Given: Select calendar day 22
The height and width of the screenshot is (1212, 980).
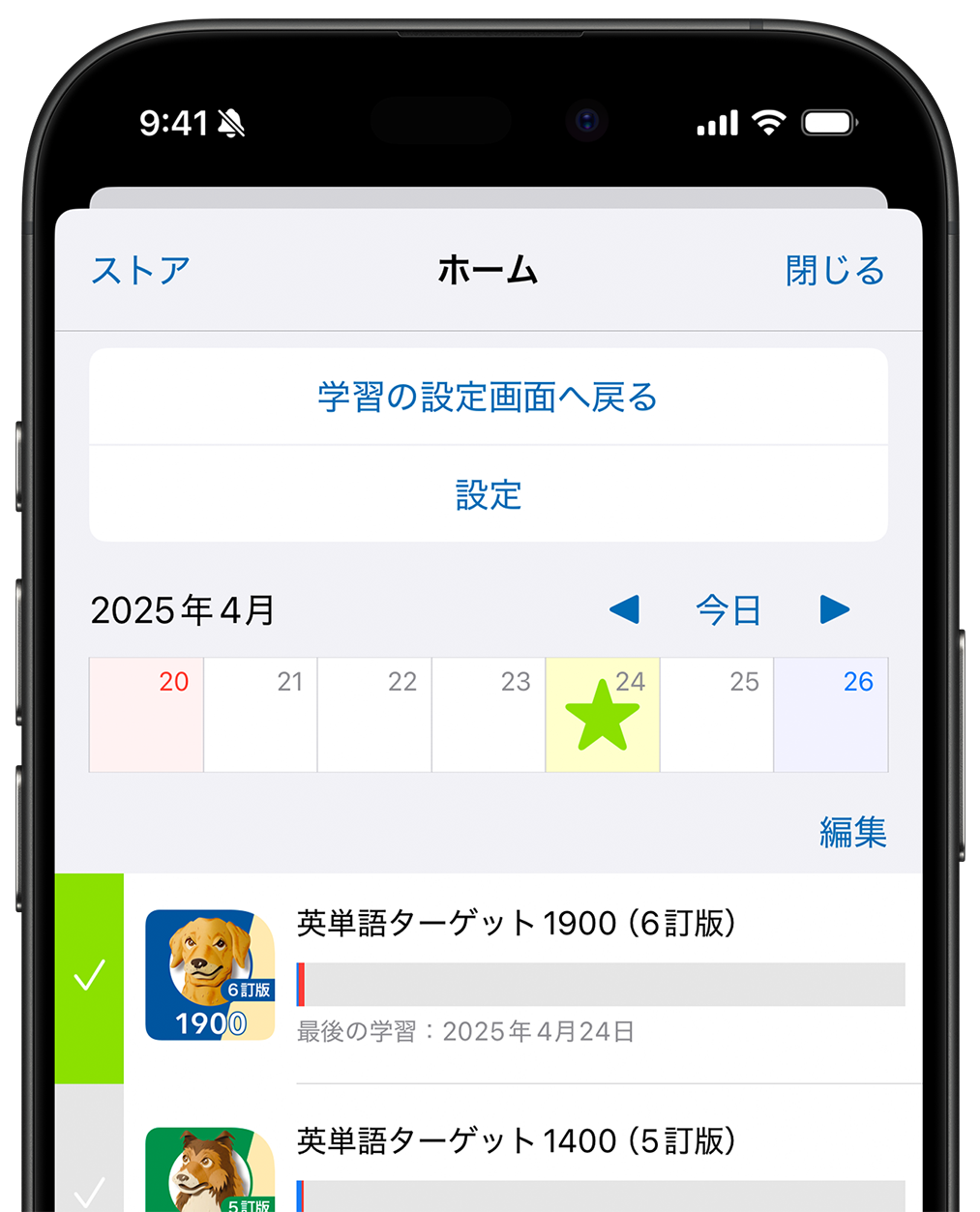Looking at the screenshot, I should [374, 716].
